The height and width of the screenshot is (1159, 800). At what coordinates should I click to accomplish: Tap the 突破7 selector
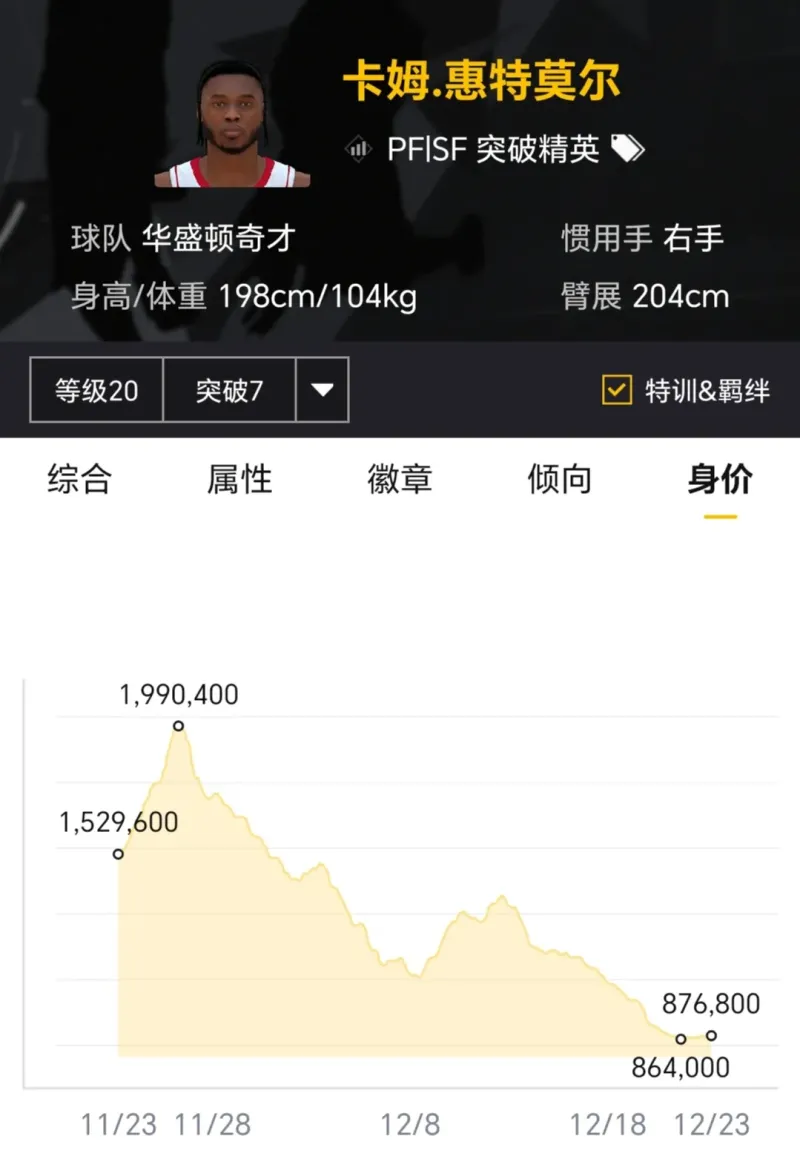(230, 390)
